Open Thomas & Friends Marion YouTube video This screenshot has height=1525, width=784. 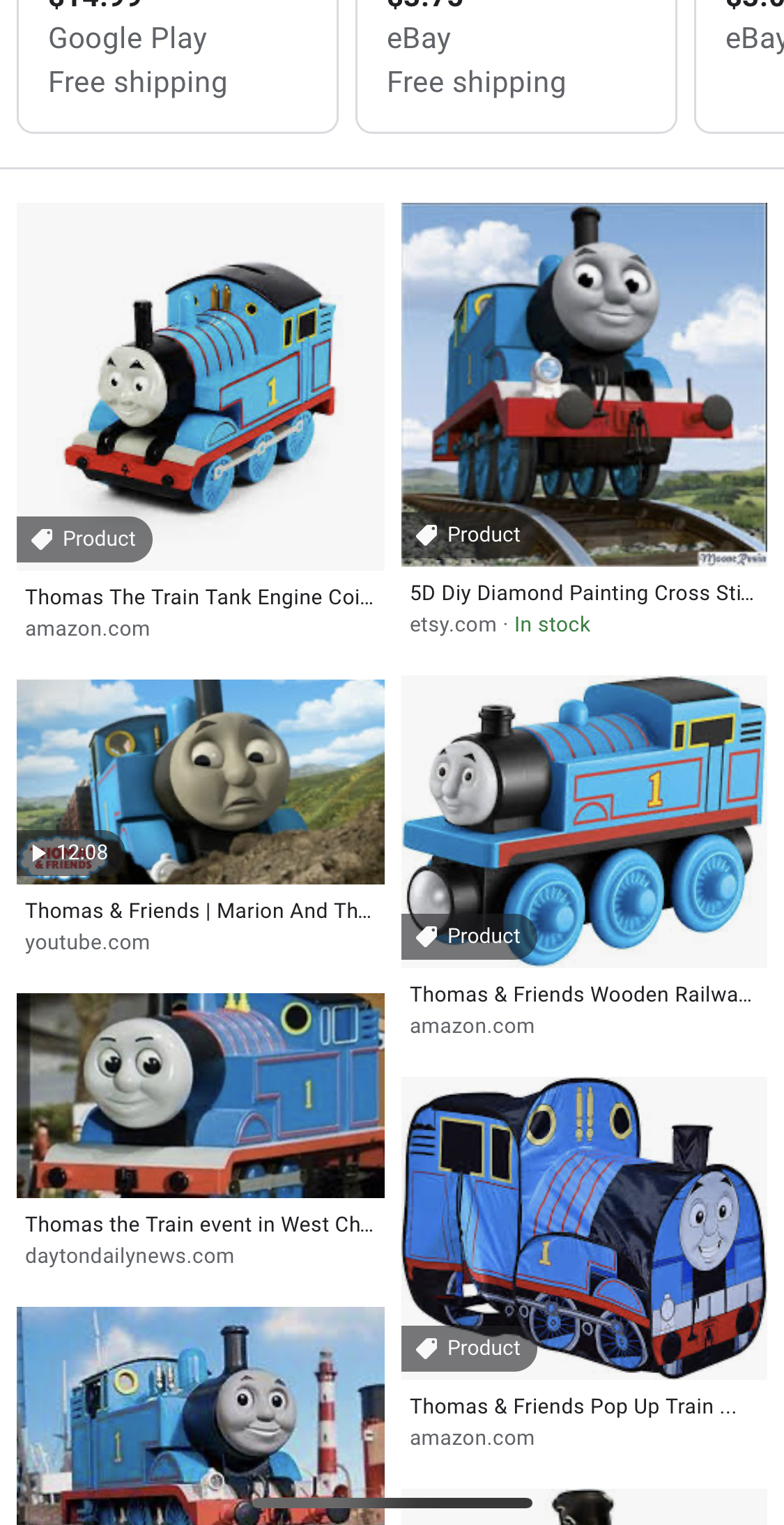tap(201, 817)
